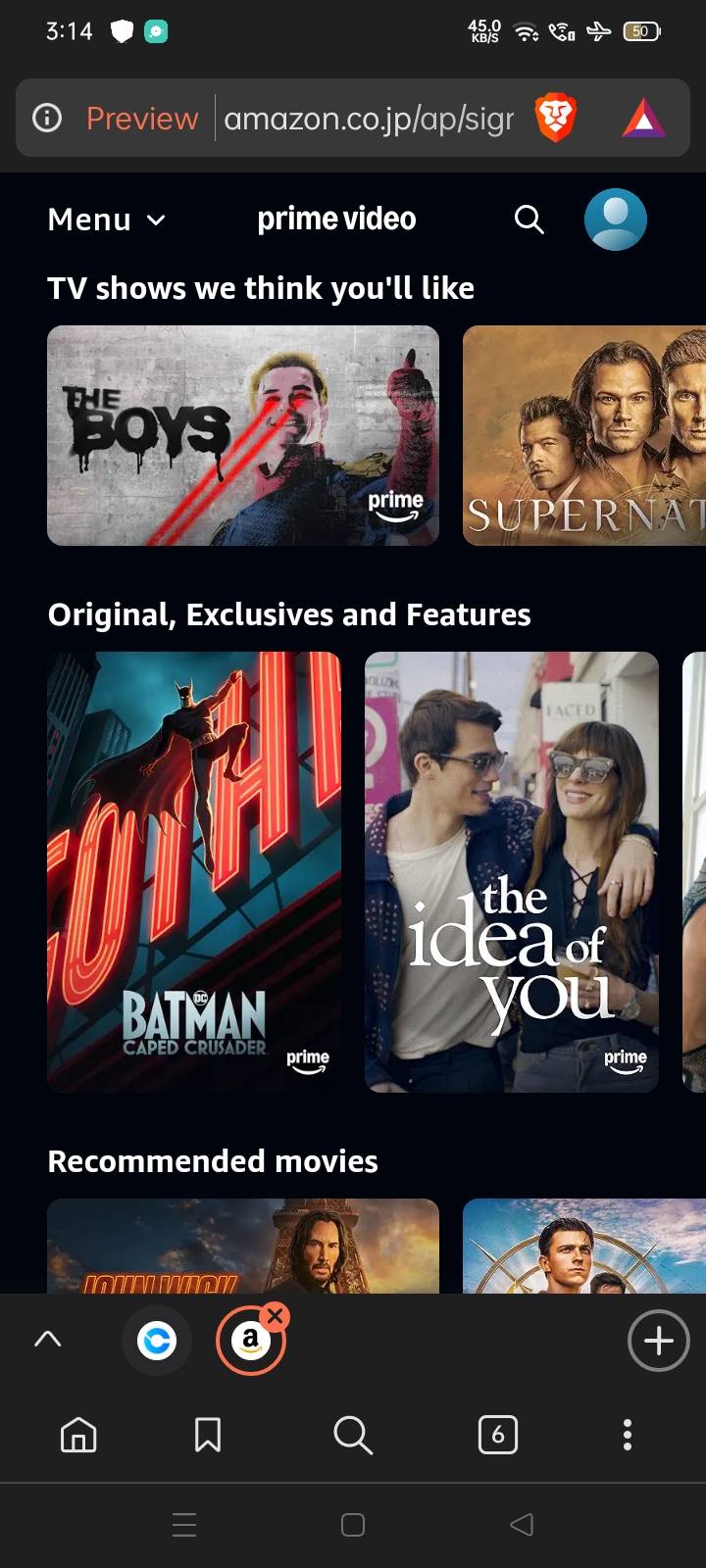Screen dimensions: 706x1568
Task: Open tab switcher showing 6 tabs
Action: tap(497, 1435)
